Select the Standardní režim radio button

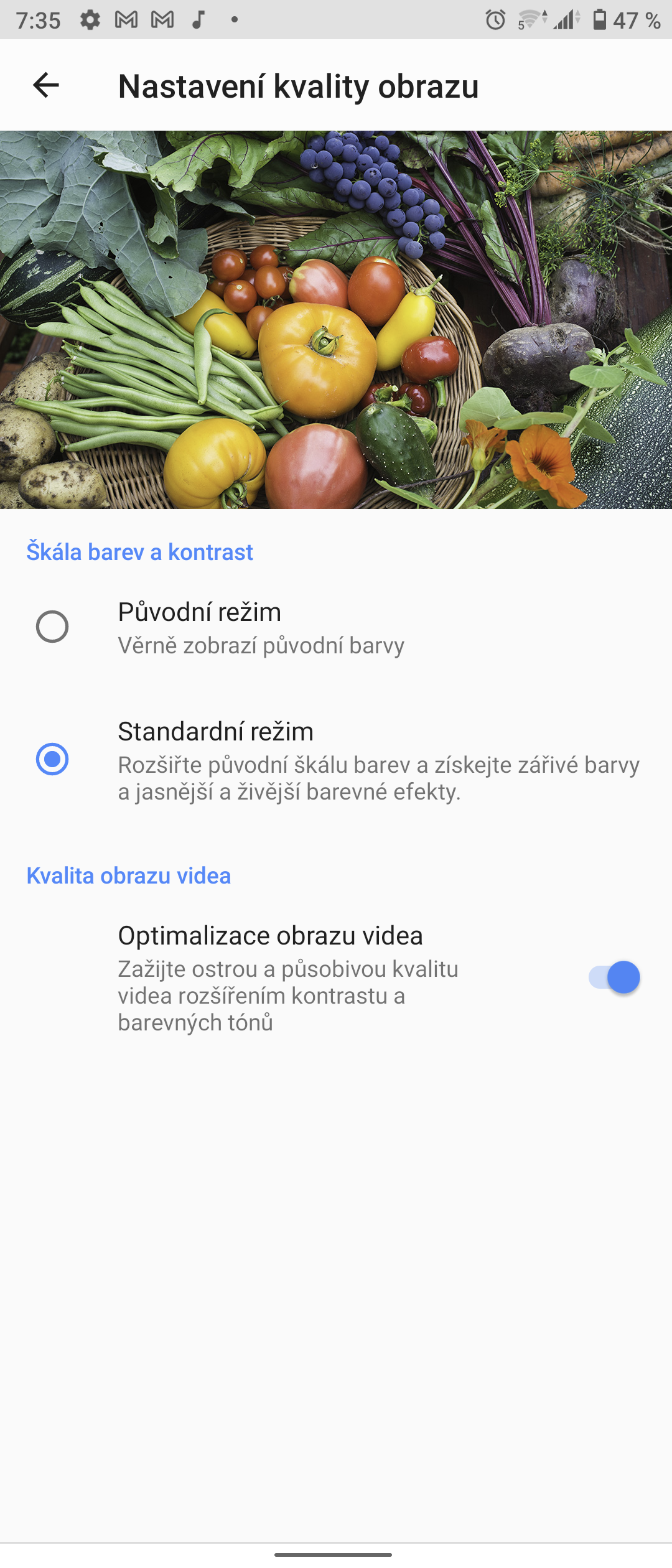coord(53,758)
